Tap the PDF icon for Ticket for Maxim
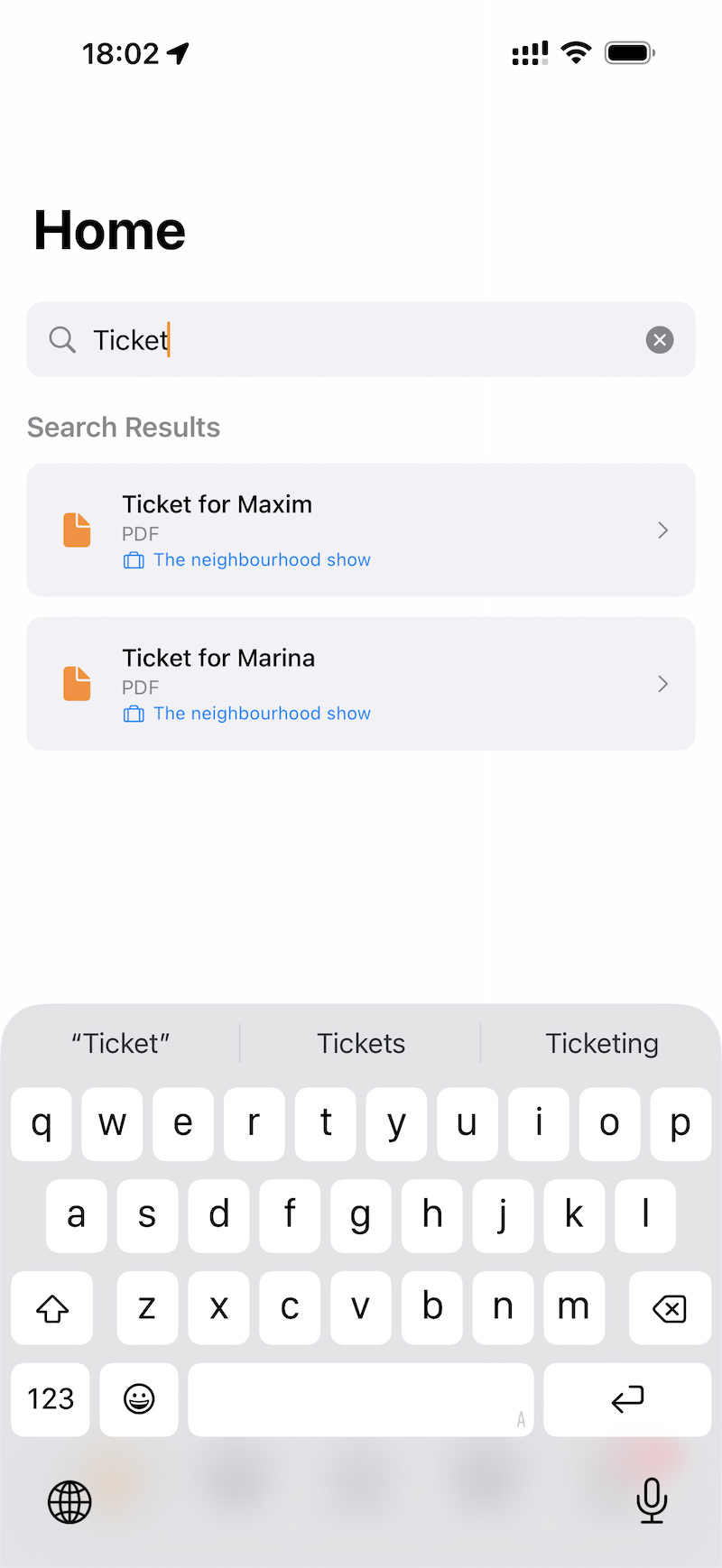The width and height of the screenshot is (722, 1568). [x=77, y=530]
